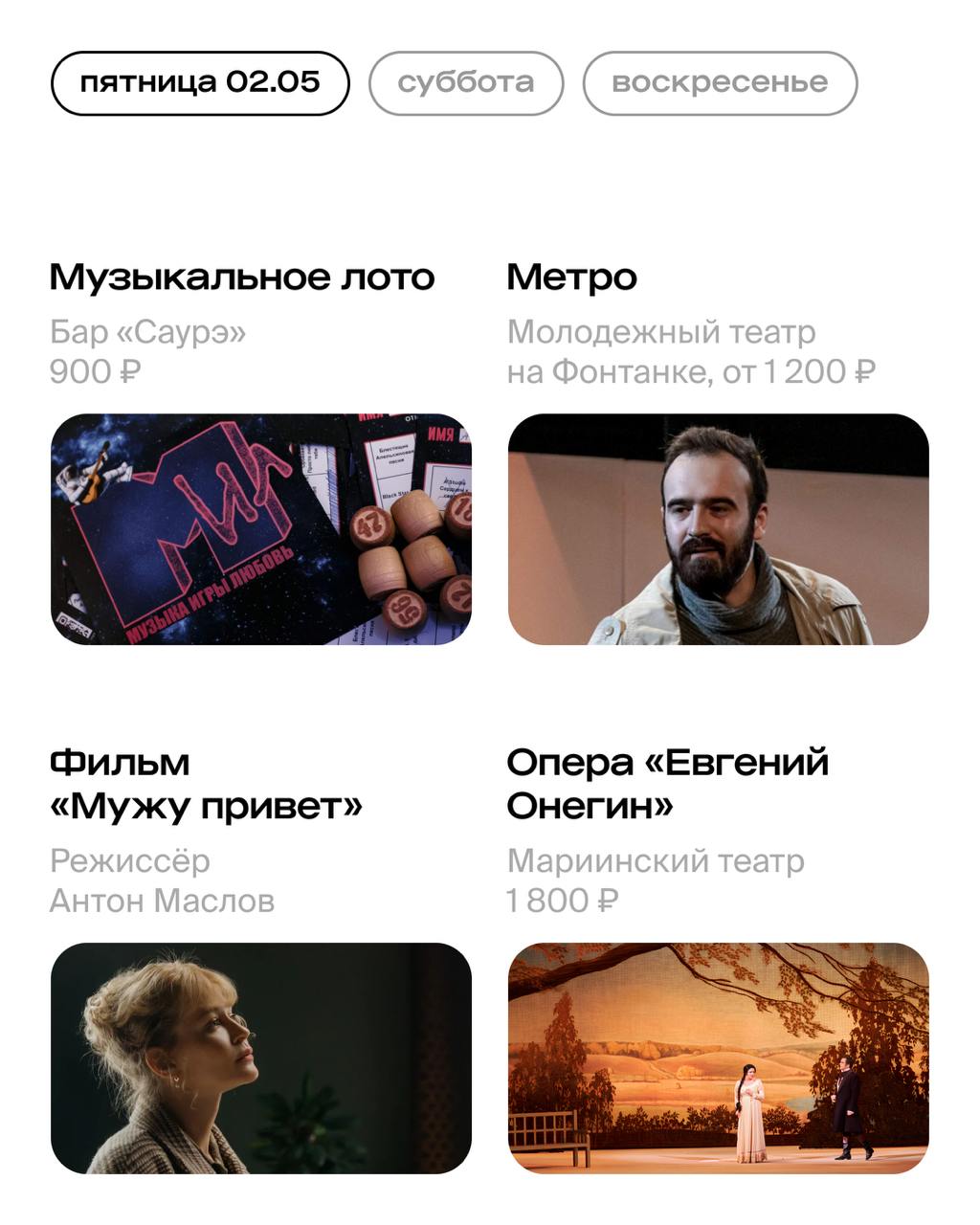980x1225 pixels.
Task: Open the opera stage scene photo
Action: tap(714, 1062)
